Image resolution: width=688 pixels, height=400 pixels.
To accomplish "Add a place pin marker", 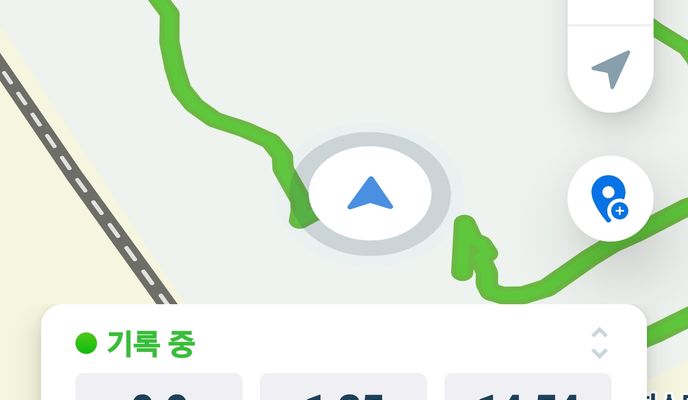I will pyautogui.click(x=610, y=198).
